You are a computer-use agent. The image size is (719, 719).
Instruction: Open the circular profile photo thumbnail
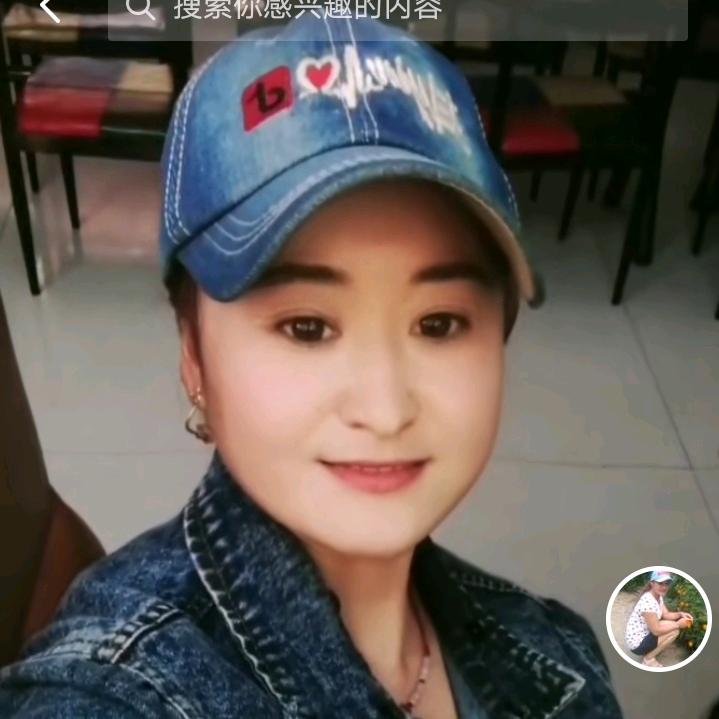click(x=658, y=619)
